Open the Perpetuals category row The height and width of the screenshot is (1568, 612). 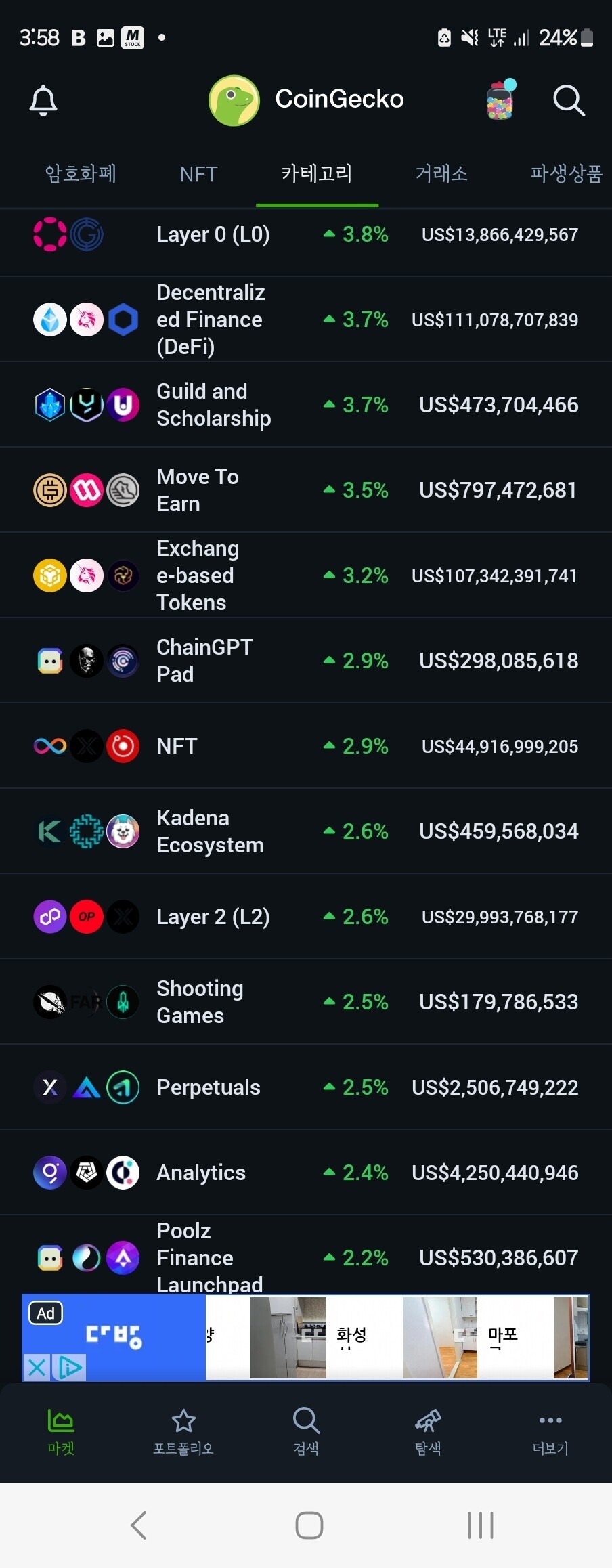(209, 1087)
